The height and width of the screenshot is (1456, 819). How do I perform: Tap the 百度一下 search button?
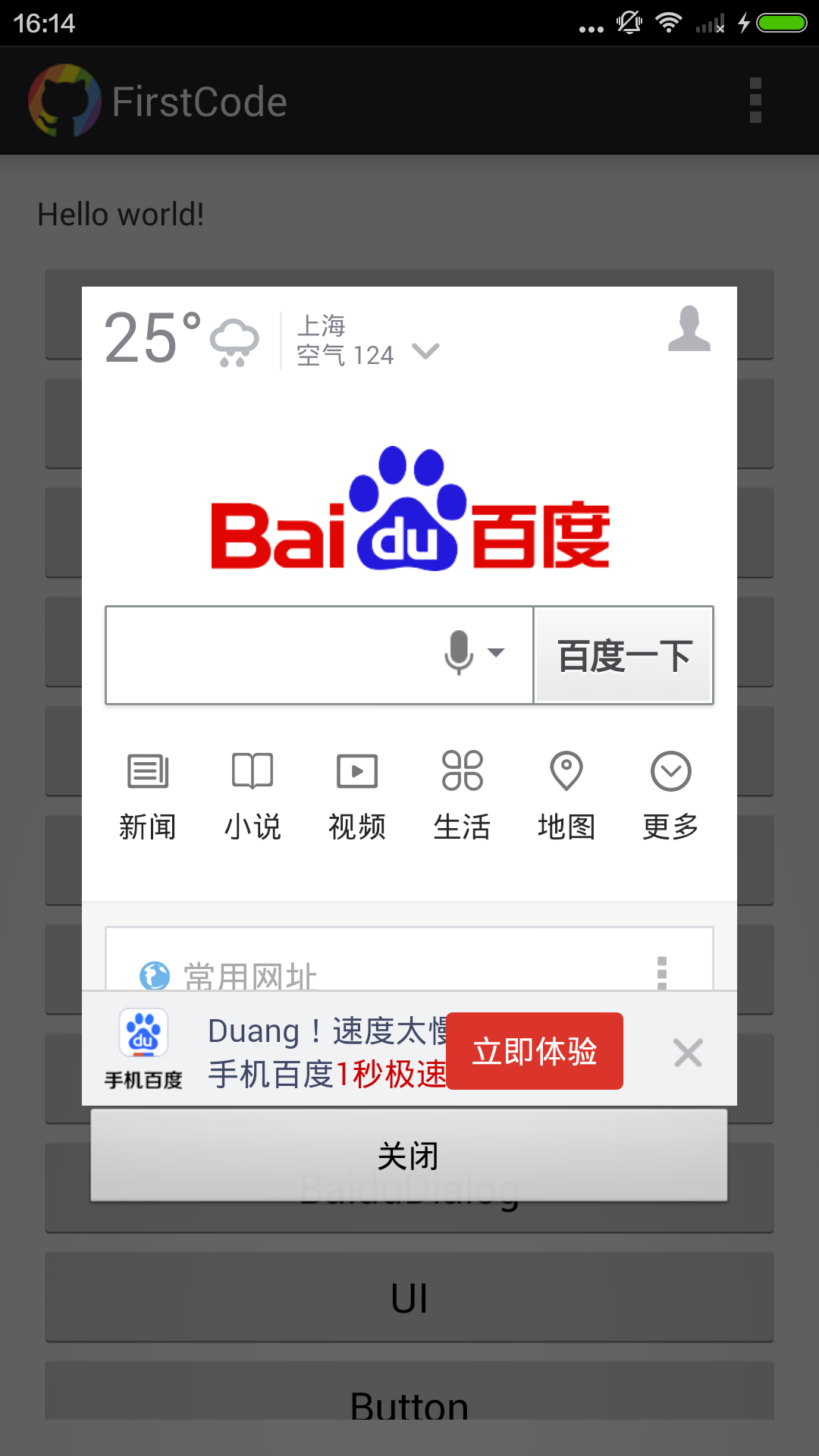tap(623, 655)
